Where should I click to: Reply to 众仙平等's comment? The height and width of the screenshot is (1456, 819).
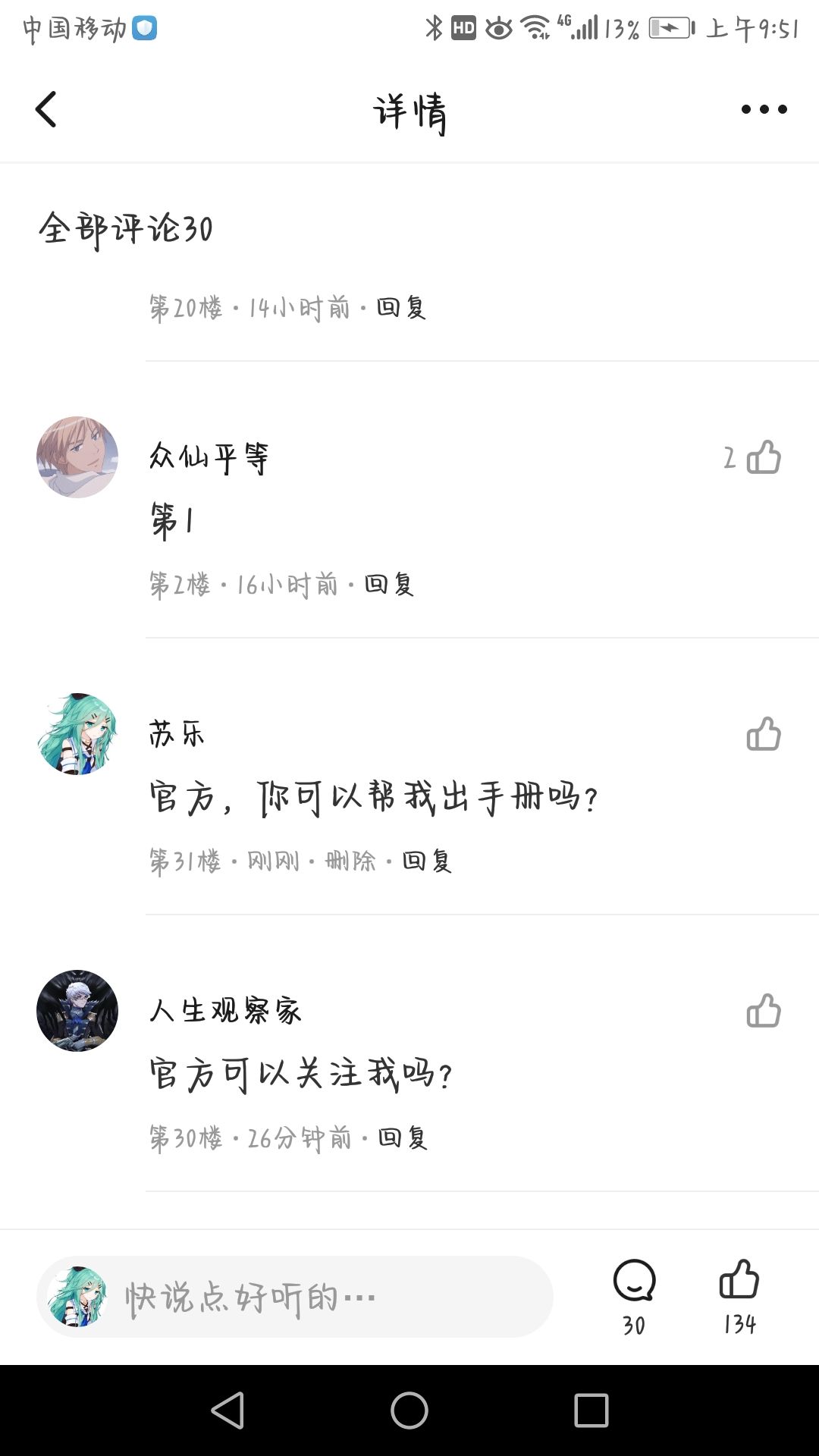pyautogui.click(x=389, y=585)
